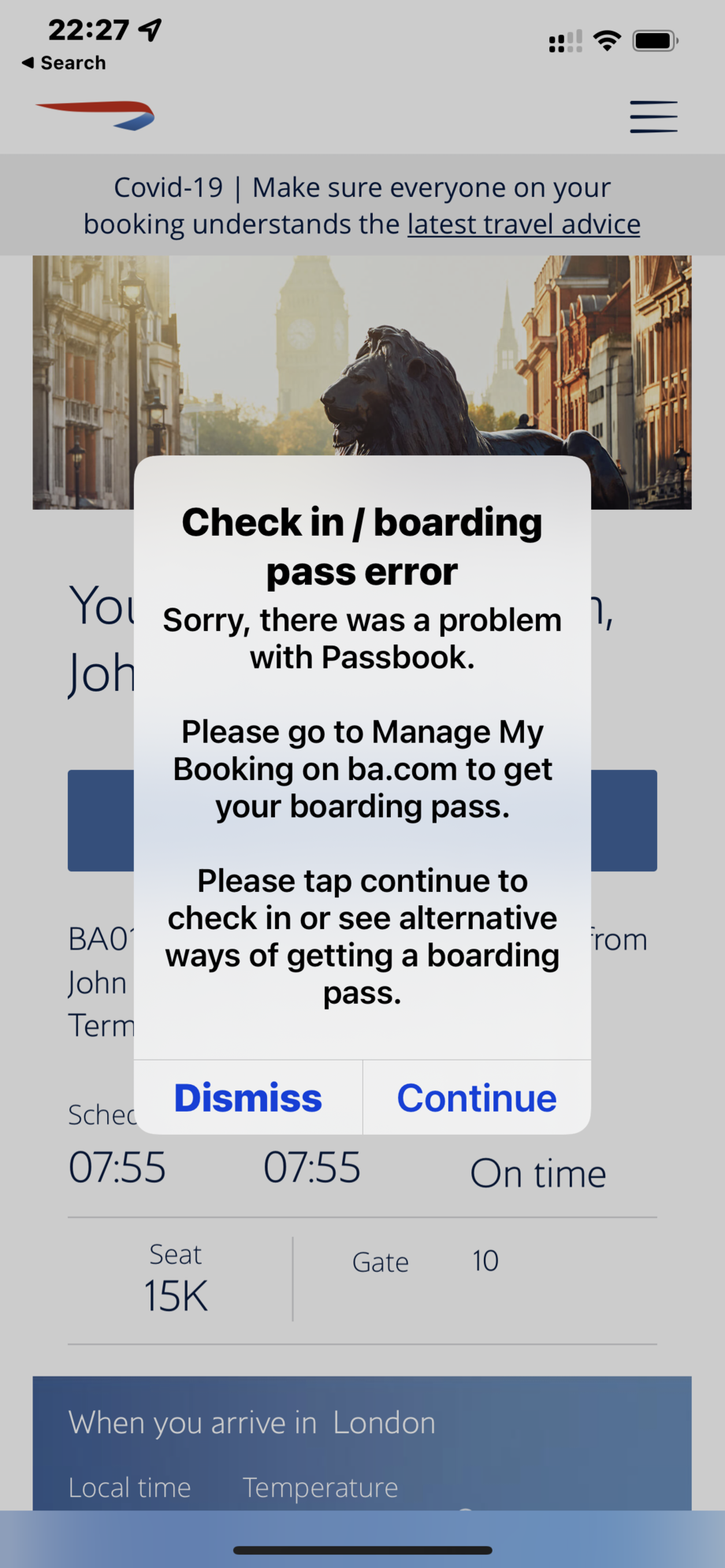The height and width of the screenshot is (1568, 725).
Task: Dismiss the boarding pass error dialog
Action: pyautogui.click(x=247, y=1098)
